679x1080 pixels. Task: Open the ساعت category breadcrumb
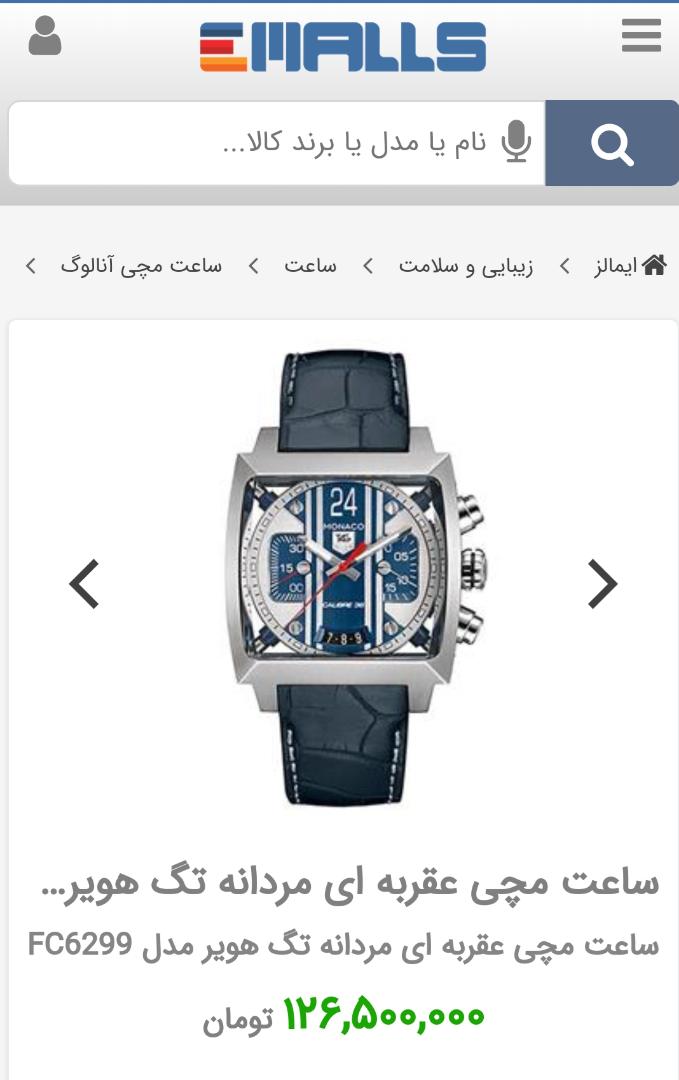click(x=310, y=266)
